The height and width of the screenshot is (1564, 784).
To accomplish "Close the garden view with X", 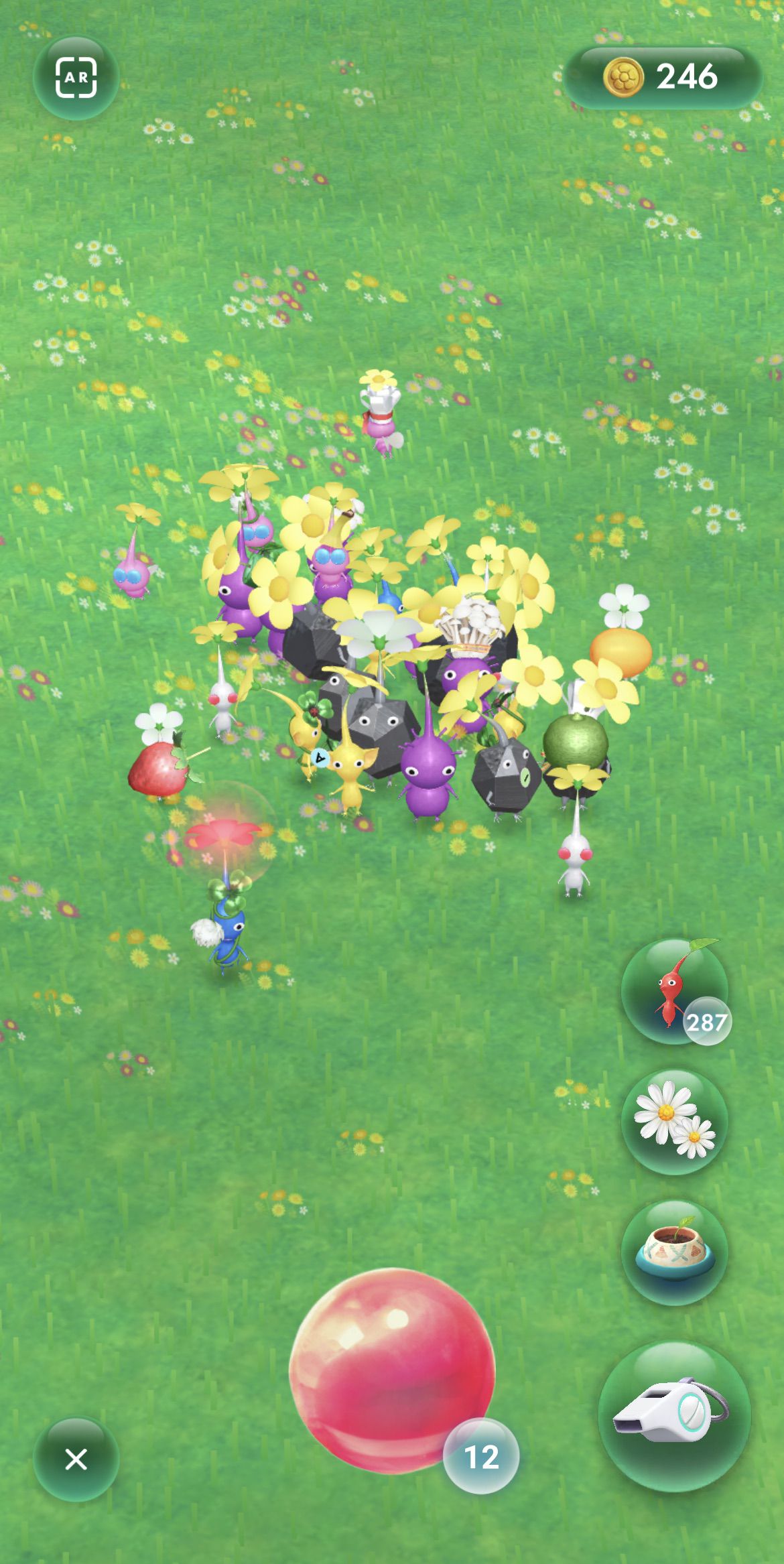I will pos(76,1459).
